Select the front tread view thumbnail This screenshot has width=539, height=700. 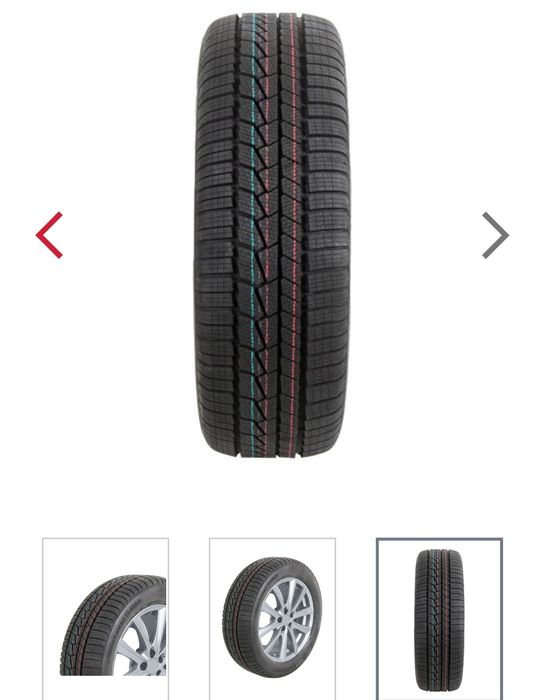(439, 619)
